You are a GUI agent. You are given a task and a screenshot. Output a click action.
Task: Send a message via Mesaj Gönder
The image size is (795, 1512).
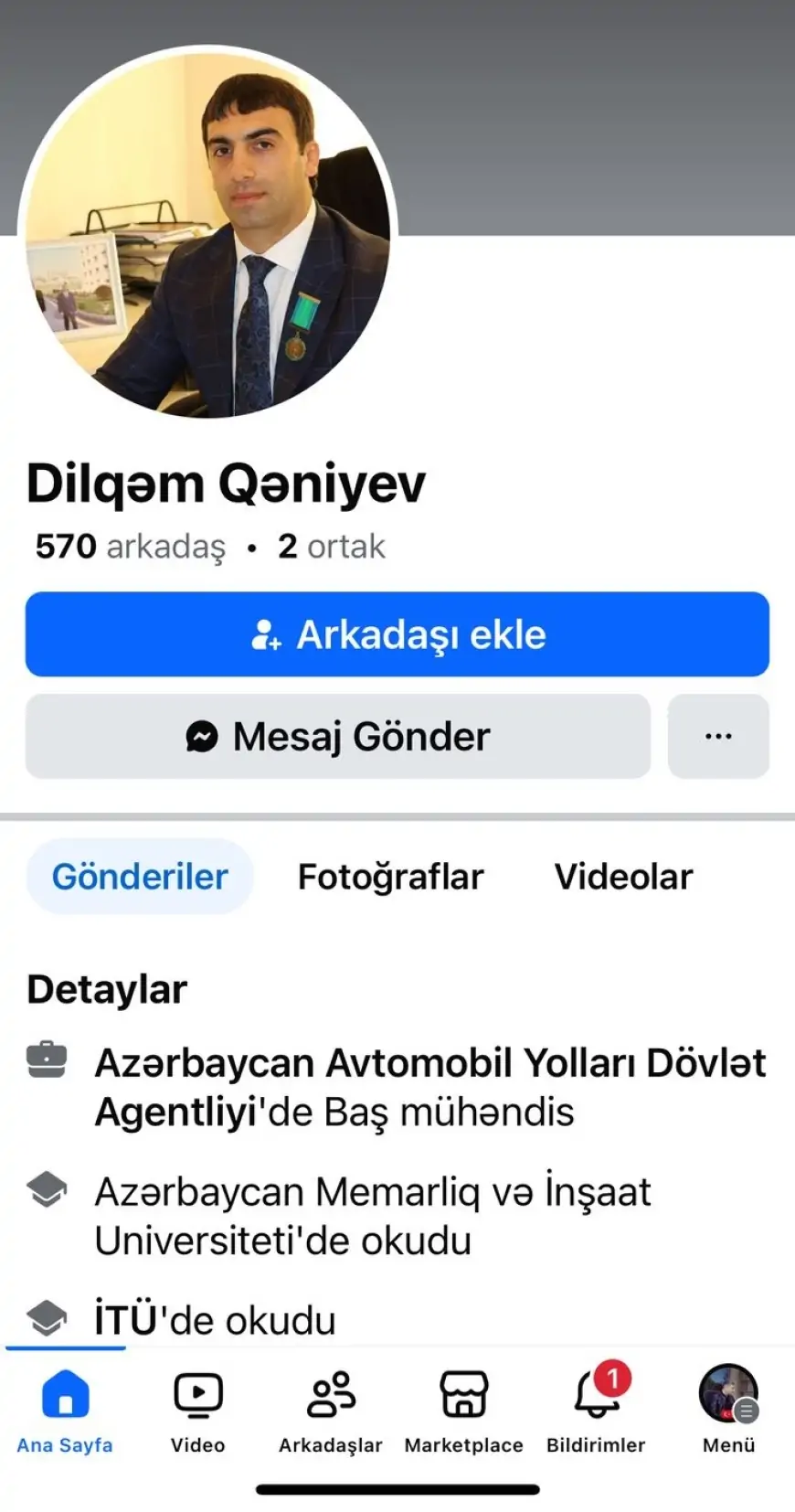coord(337,737)
